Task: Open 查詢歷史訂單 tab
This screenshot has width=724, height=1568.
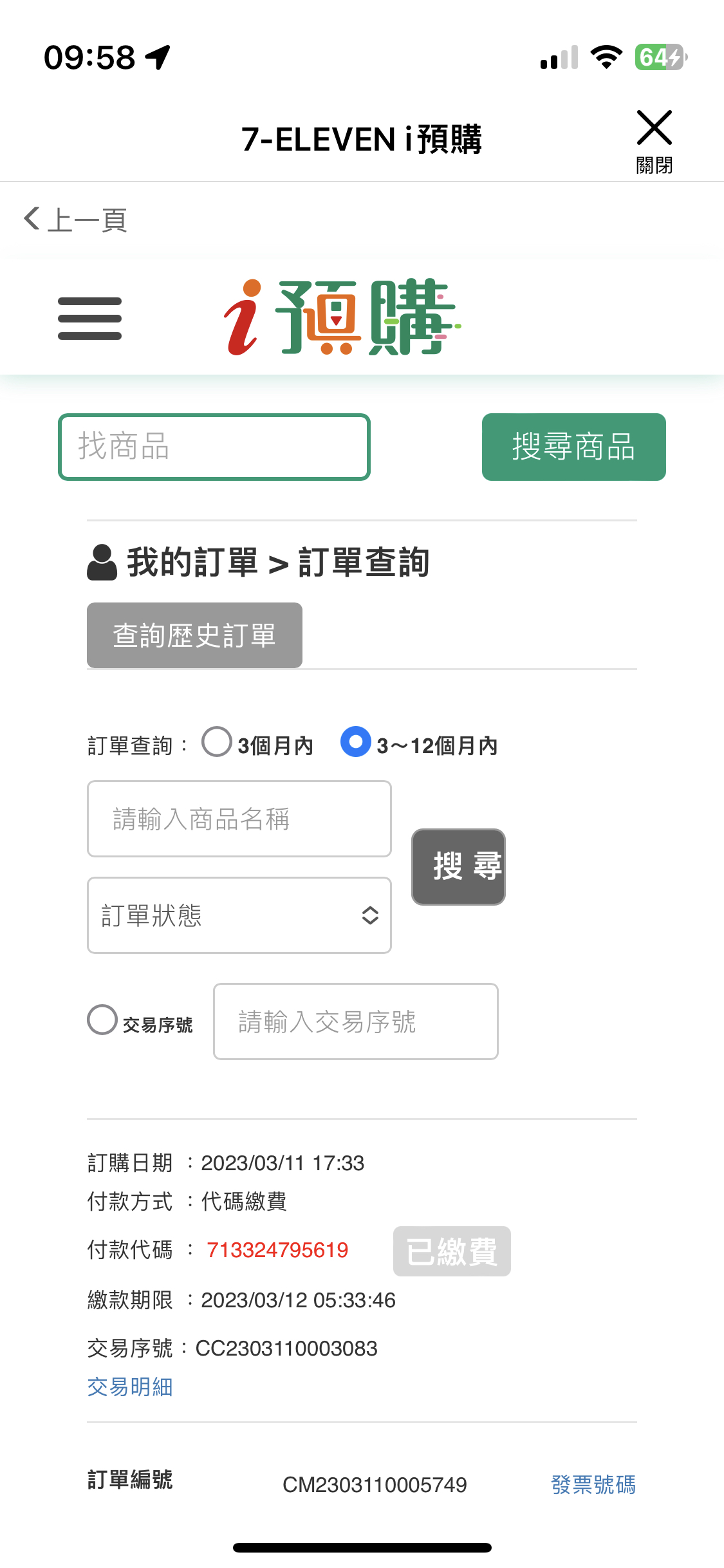Action: 194,635
